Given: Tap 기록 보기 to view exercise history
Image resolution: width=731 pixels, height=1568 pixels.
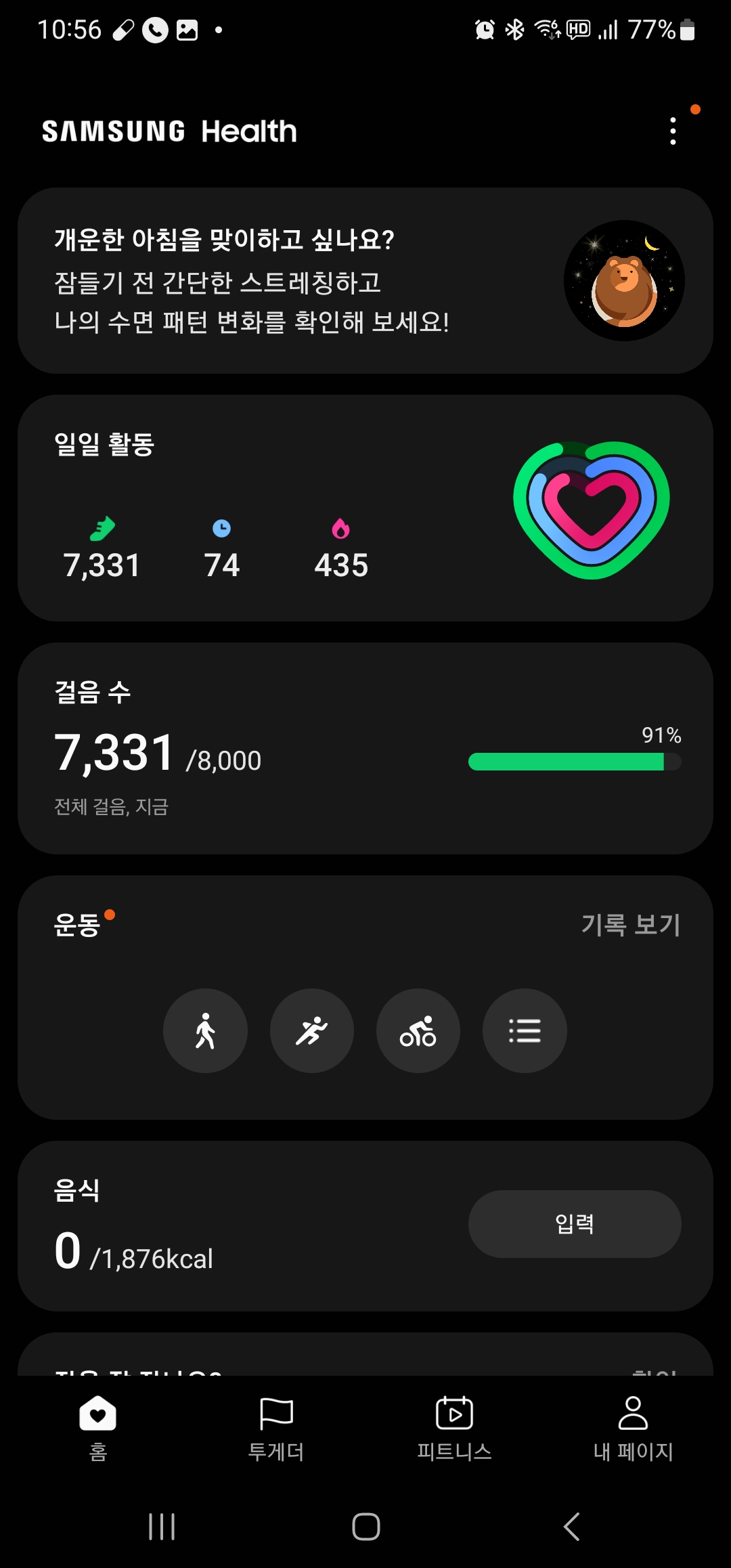Looking at the screenshot, I should (630, 925).
